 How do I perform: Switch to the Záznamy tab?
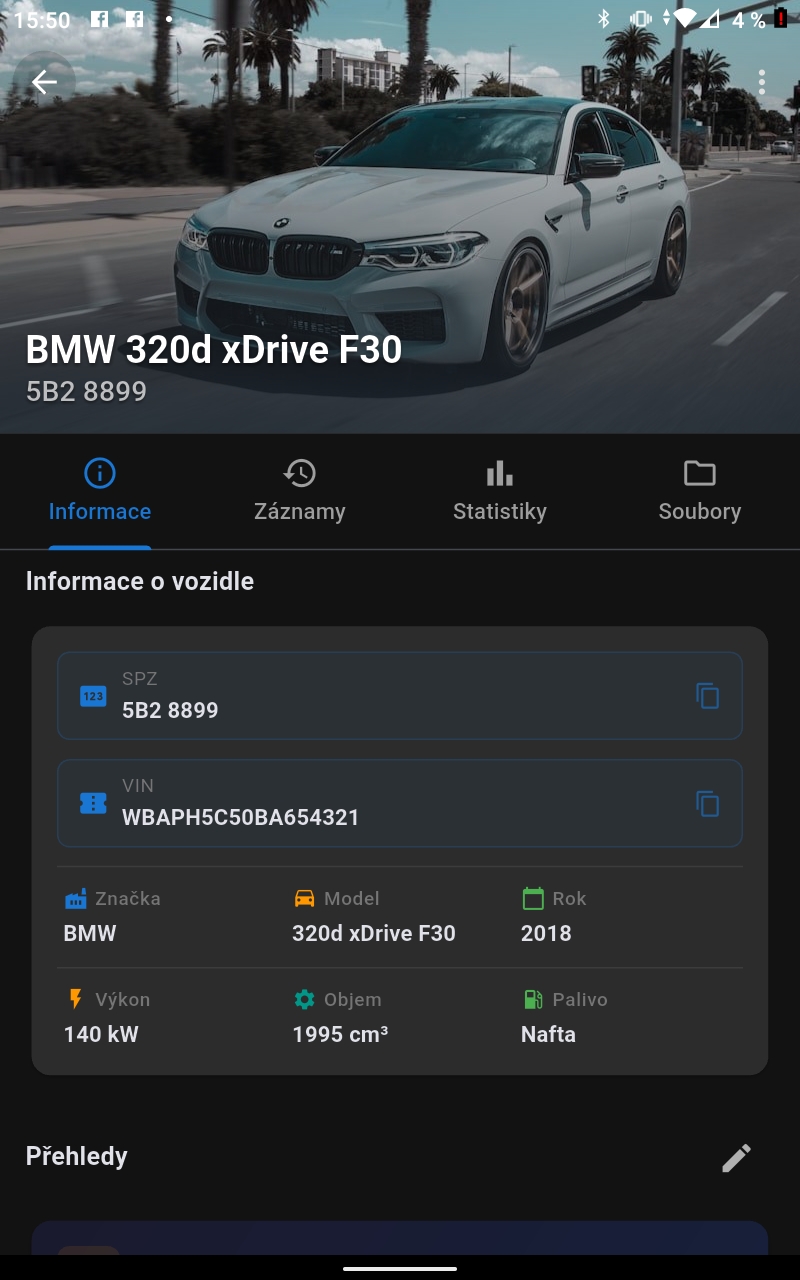tap(299, 491)
